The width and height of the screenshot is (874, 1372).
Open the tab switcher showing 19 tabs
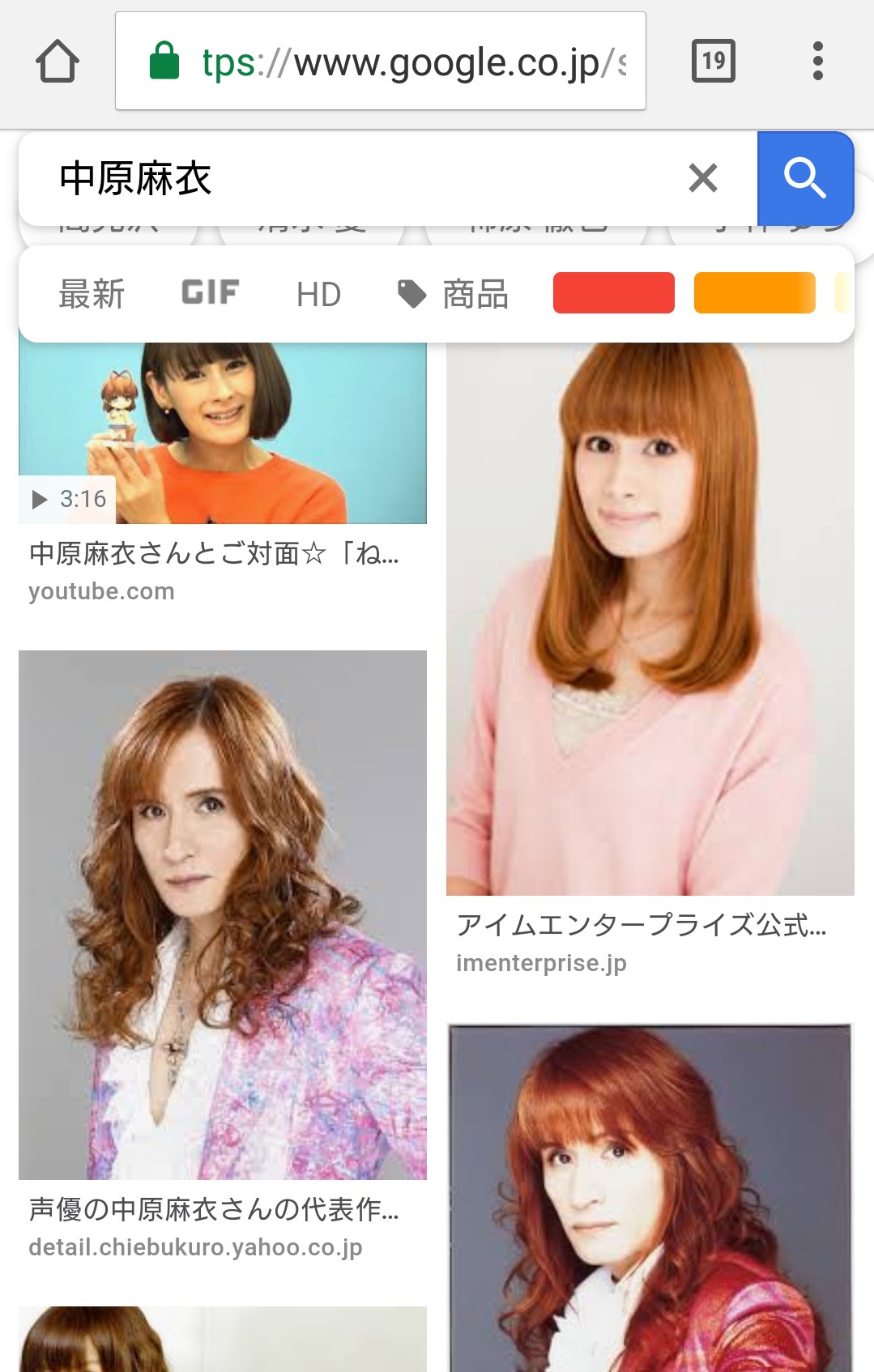713,61
